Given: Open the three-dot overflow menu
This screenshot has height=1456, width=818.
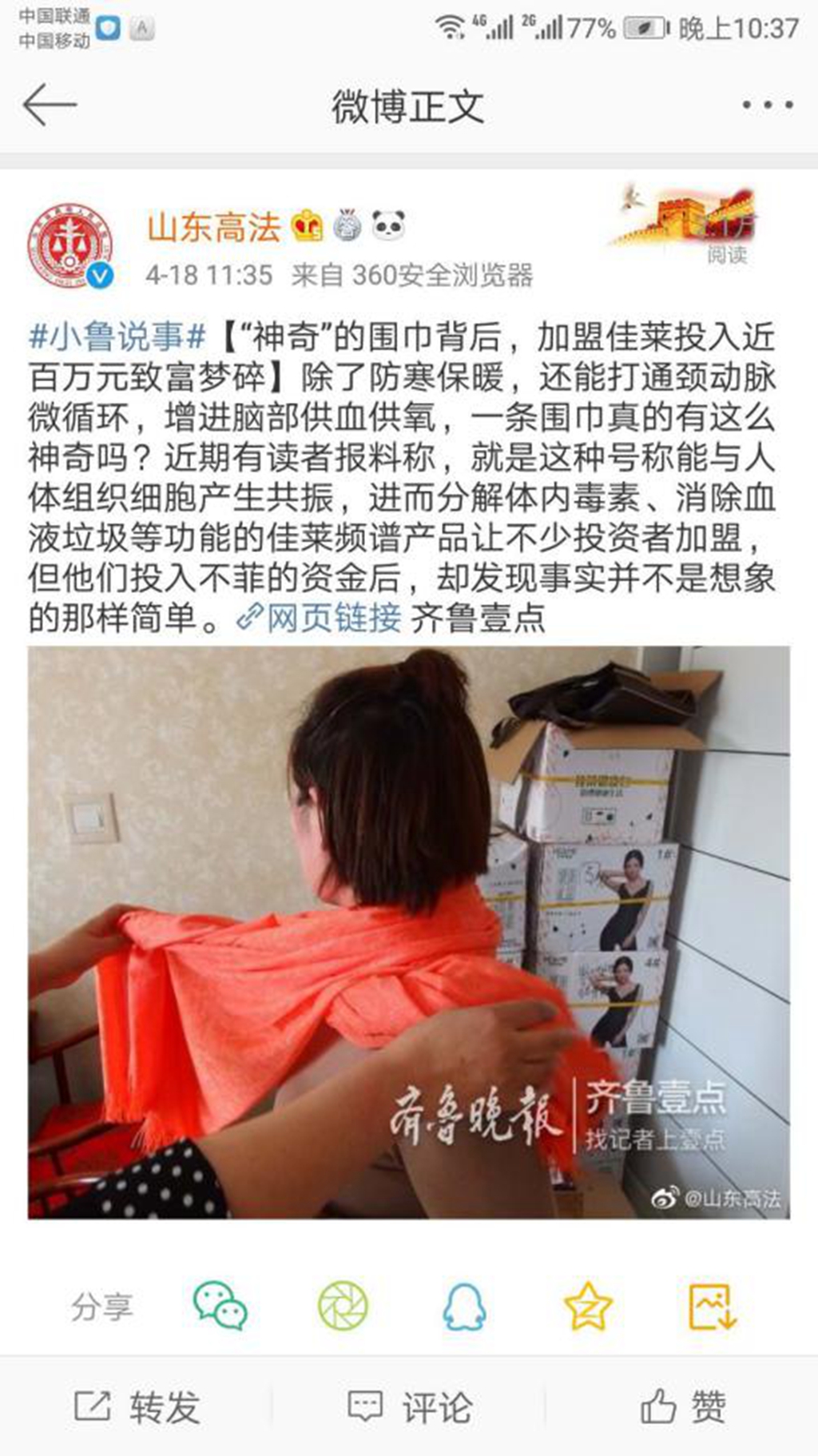Looking at the screenshot, I should click(767, 105).
